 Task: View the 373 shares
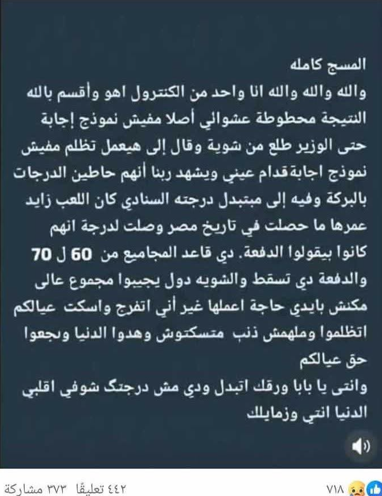tap(37, 489)
